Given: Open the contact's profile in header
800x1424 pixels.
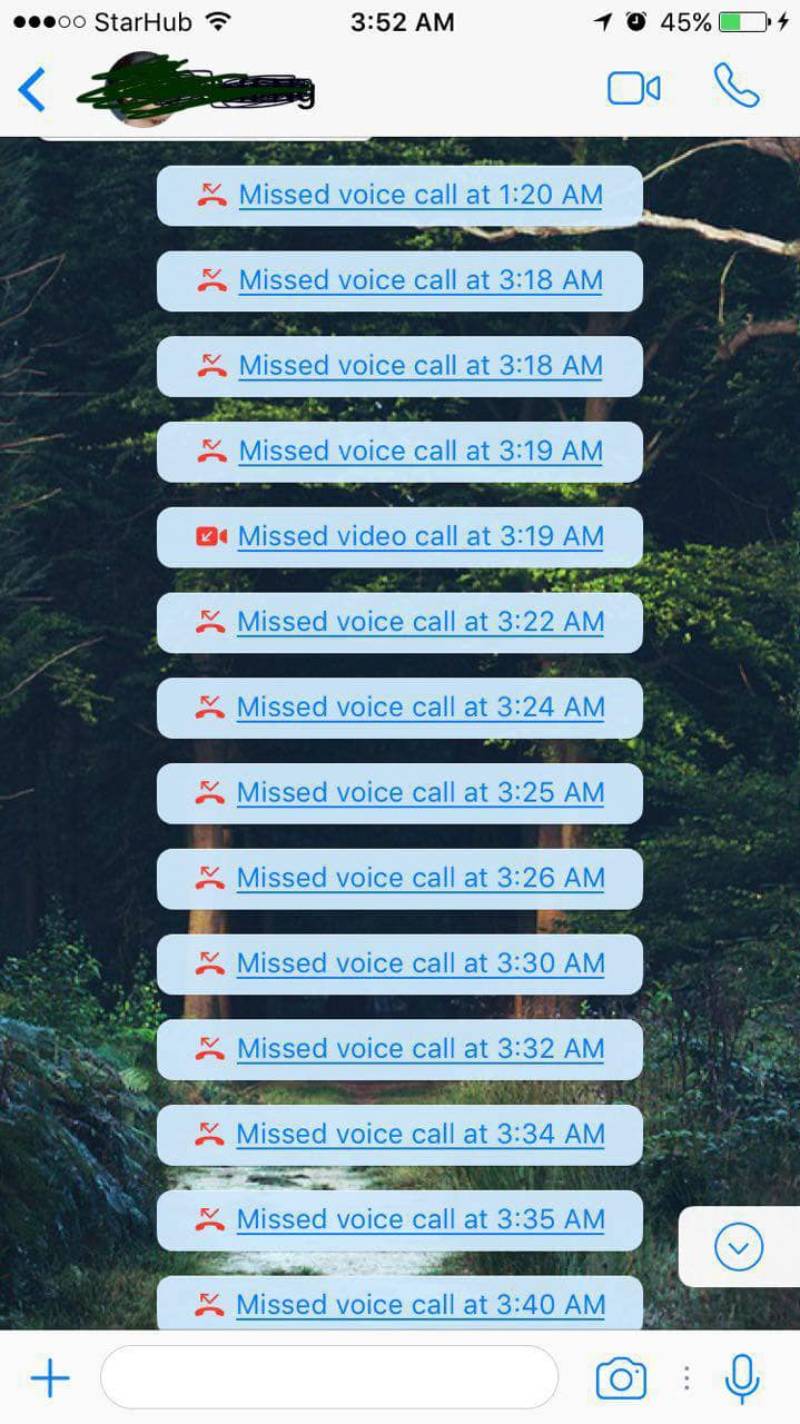Looking at the screenshot, I should tap(195, 90).
